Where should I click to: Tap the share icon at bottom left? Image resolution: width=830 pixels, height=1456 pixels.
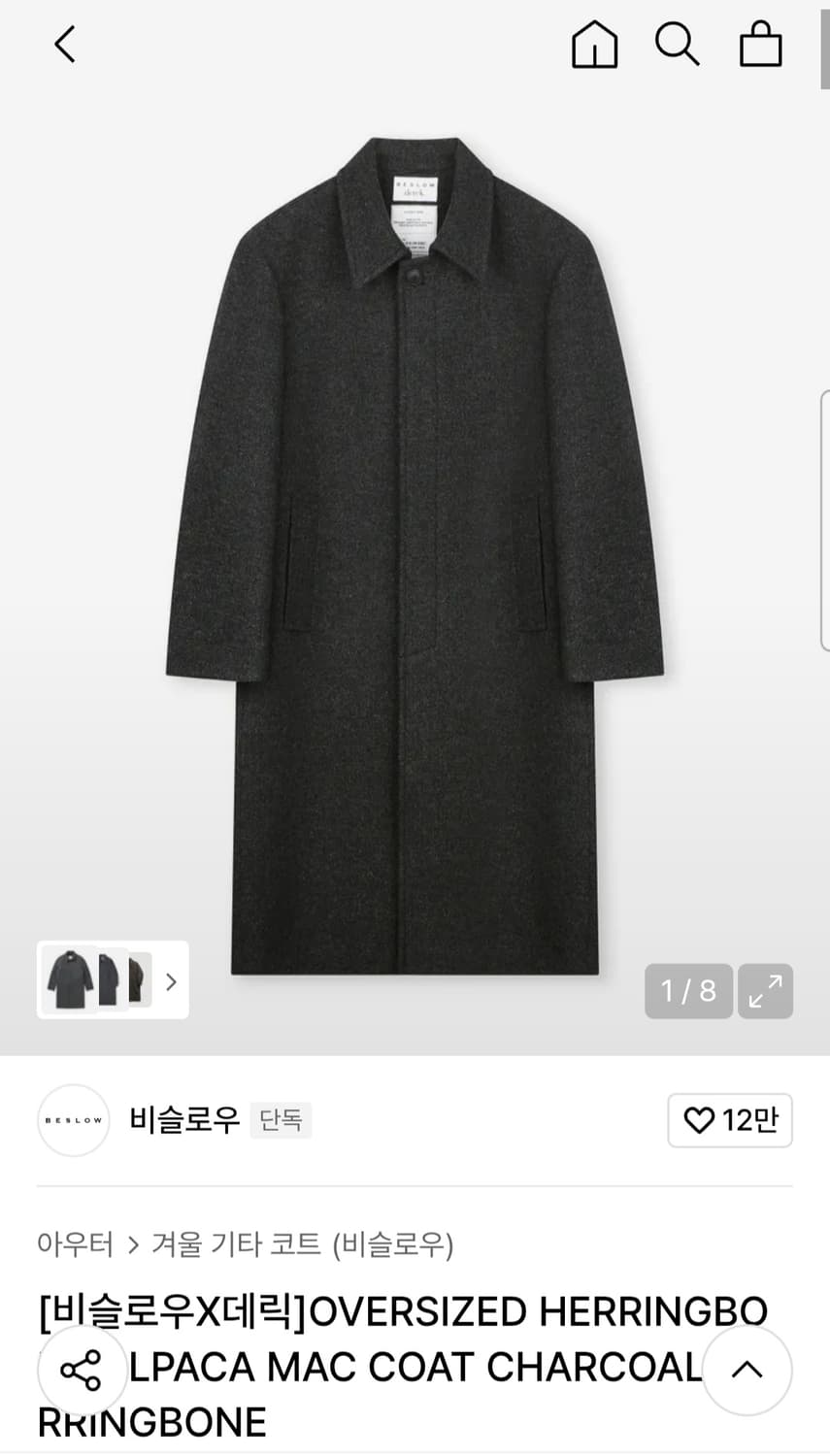point(82,1370)
